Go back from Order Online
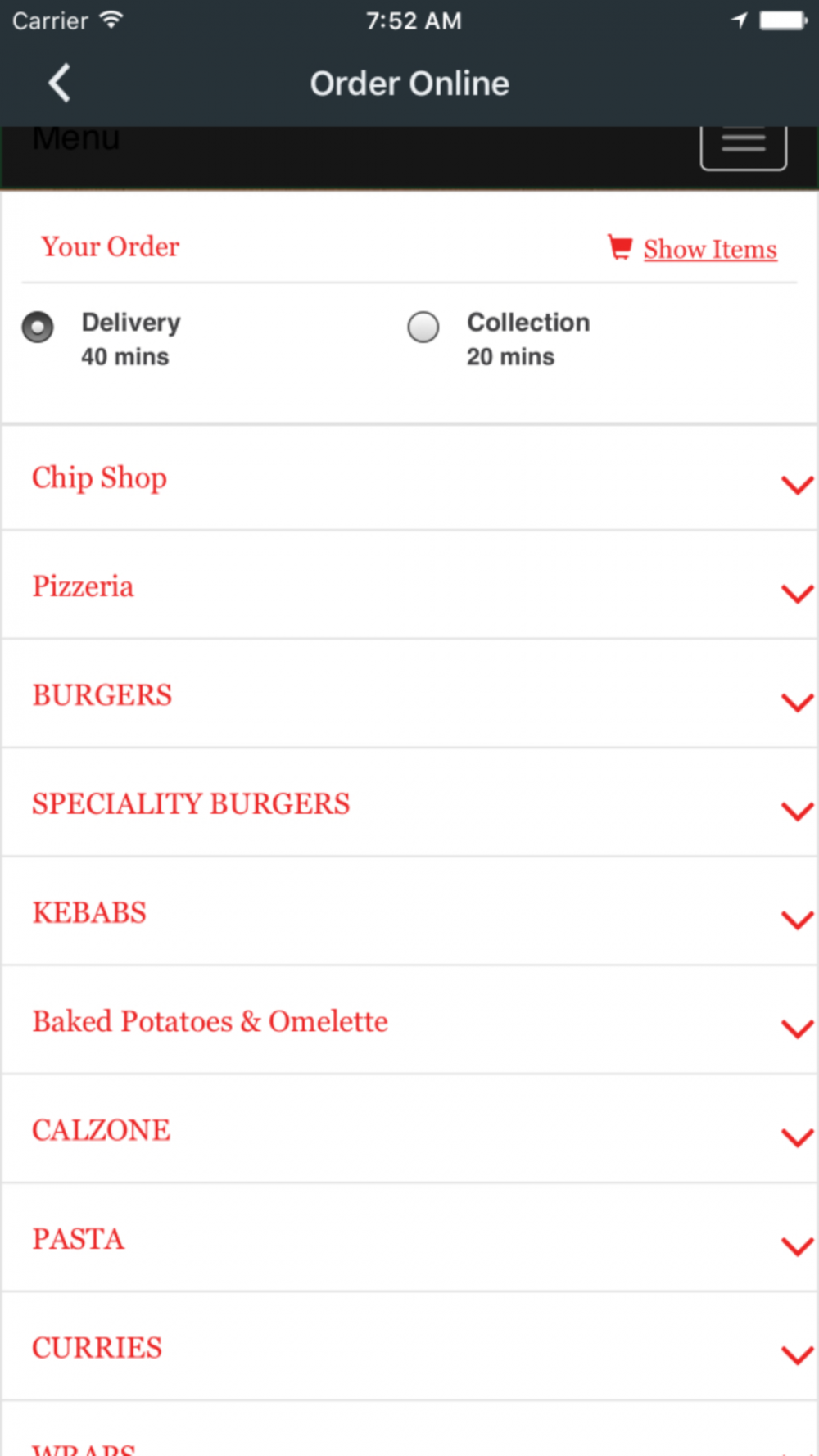819x1456 pixels. 59,84
